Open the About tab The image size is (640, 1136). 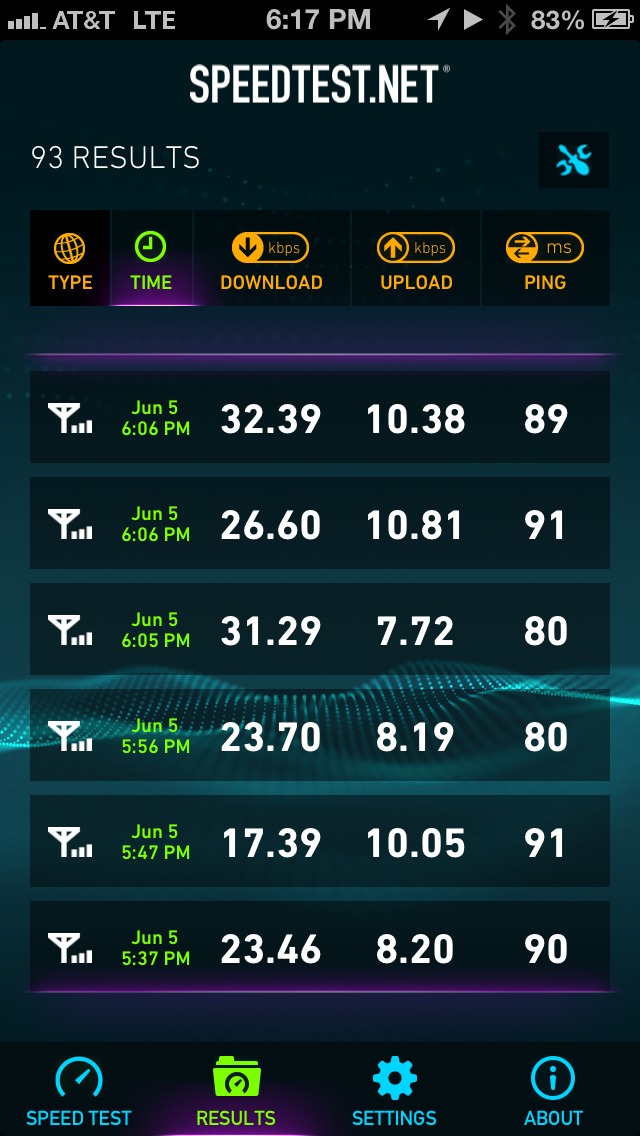553,1090
